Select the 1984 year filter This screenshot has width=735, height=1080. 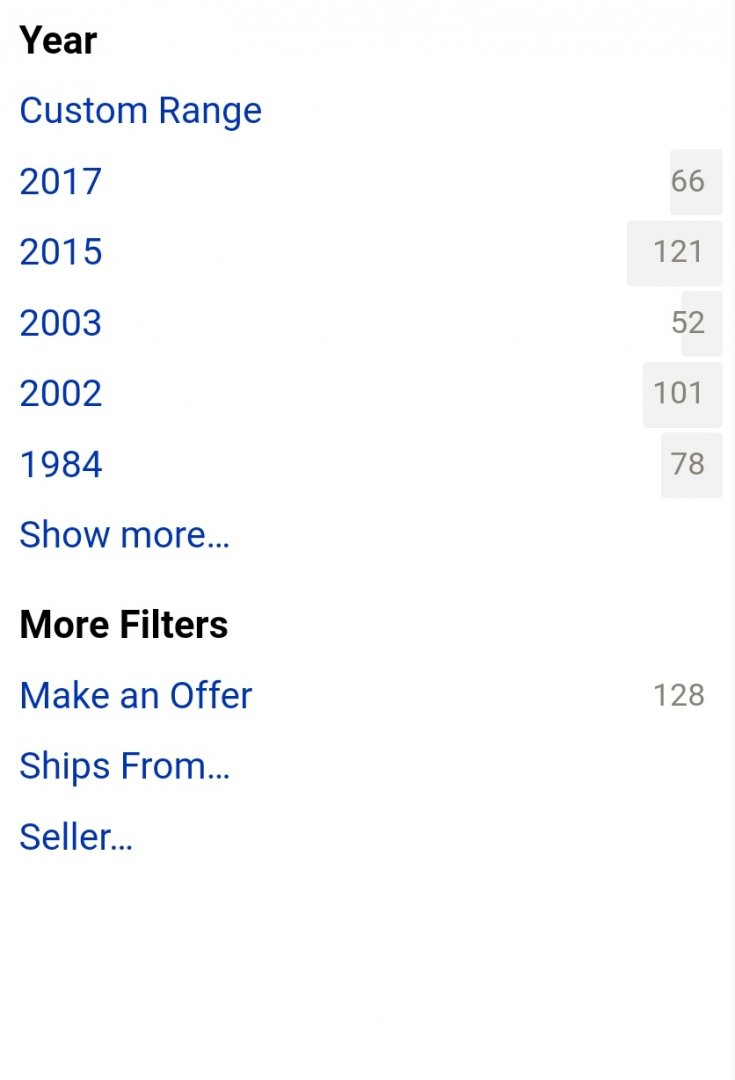61,465
